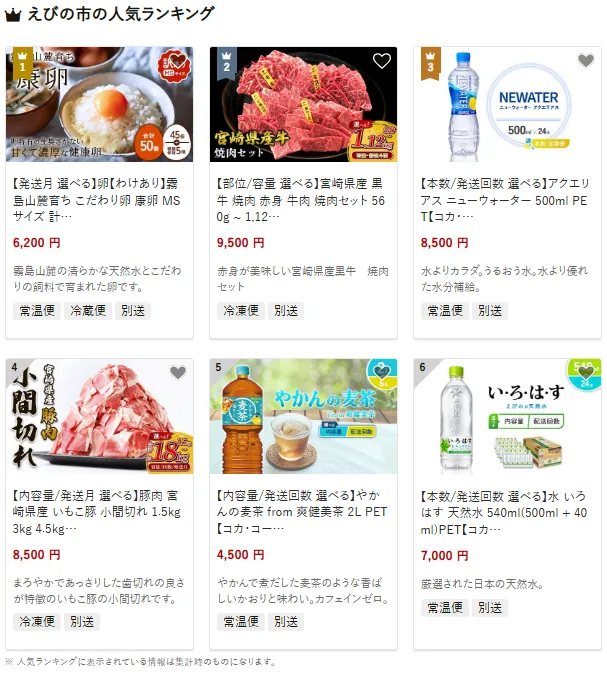Favorite the NEWATER item

coord(585,61)
